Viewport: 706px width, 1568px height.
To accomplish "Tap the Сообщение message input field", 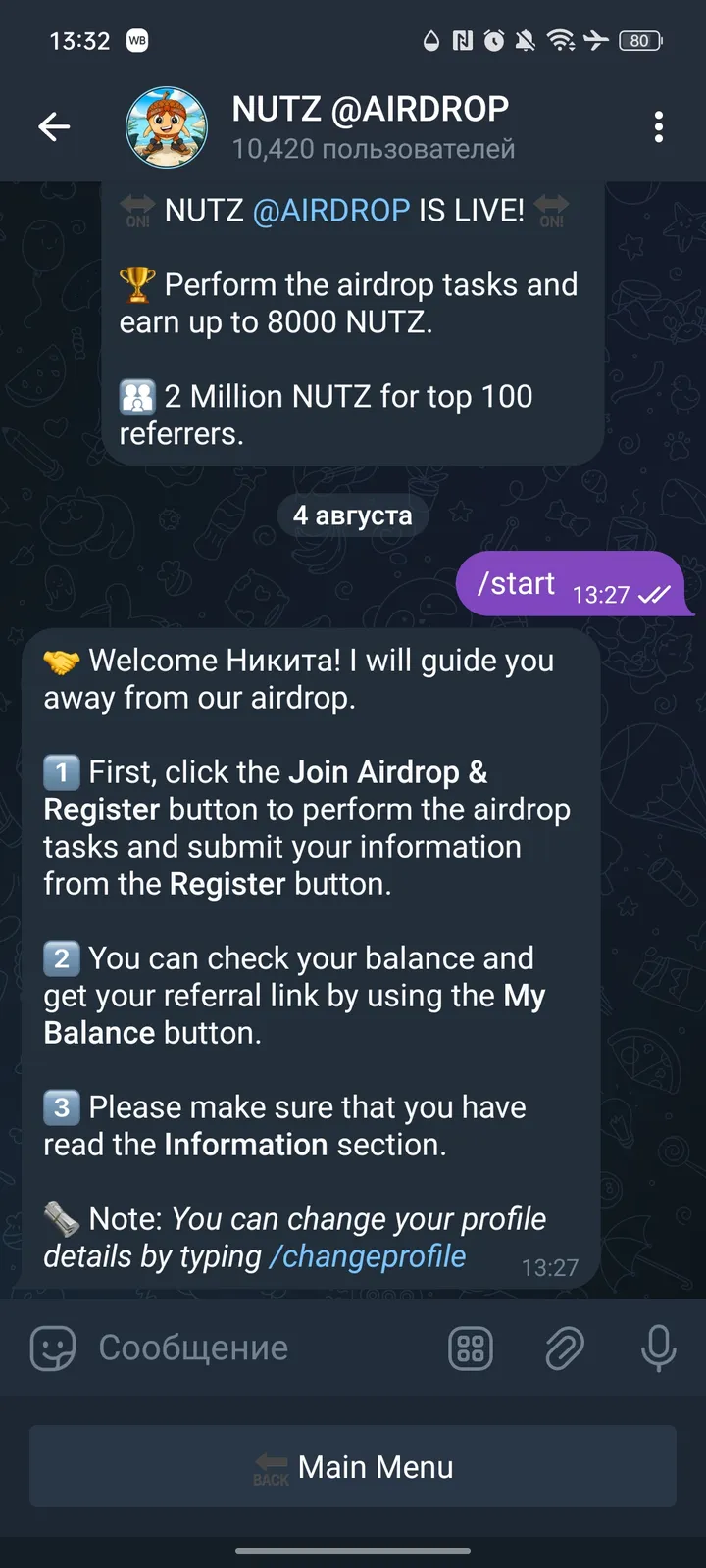I will [191, 1347].
